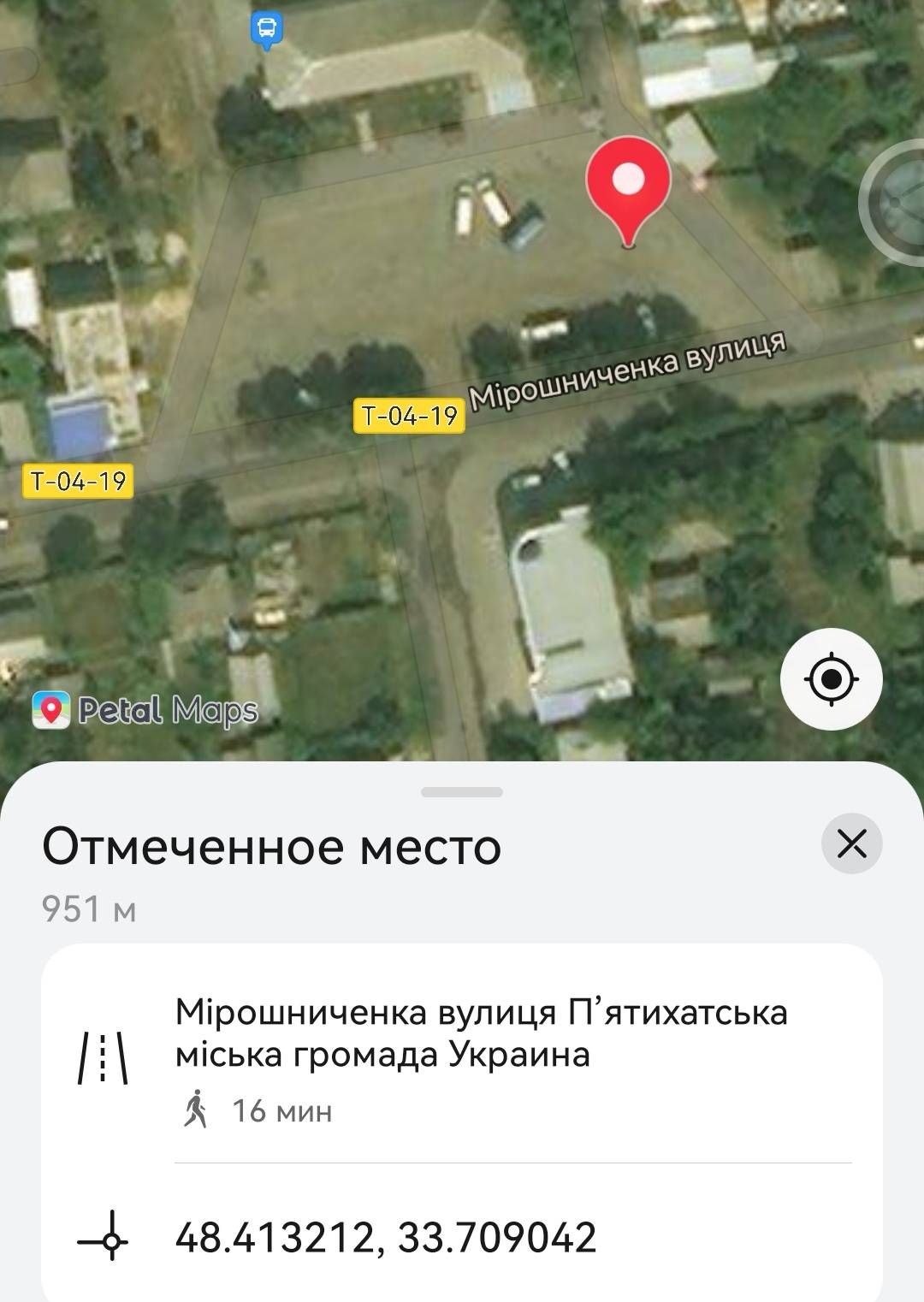924x1302 pixels.
Task: Open the bus stop marker on map
Action: (x=266, y=29)
